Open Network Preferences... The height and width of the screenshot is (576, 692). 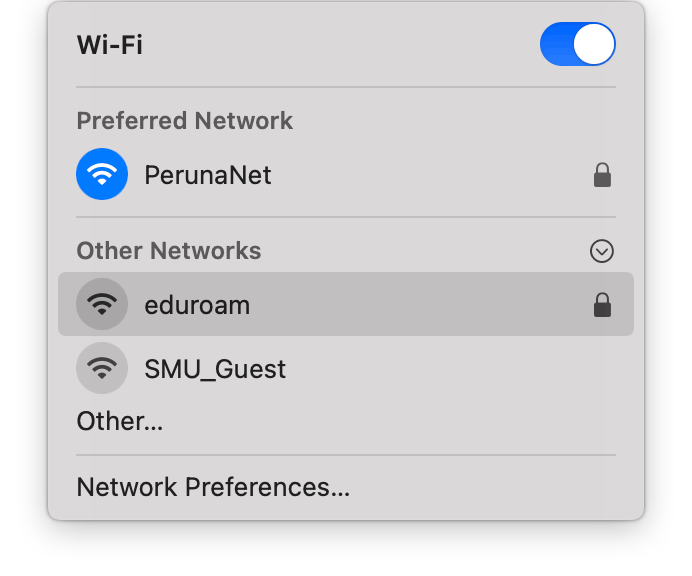coord(213,488)
